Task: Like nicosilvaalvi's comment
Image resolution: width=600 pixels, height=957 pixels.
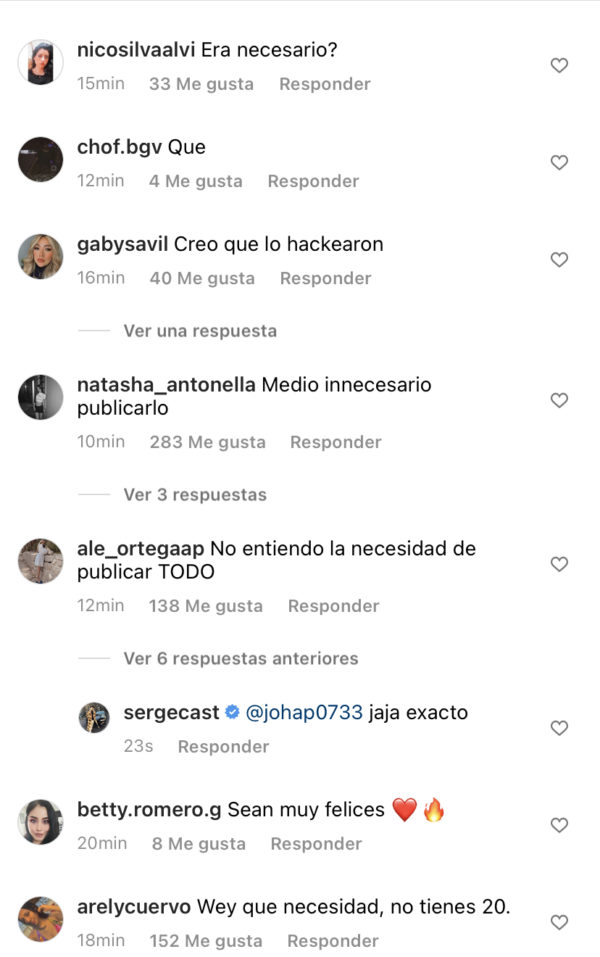Action: [560, 66]
